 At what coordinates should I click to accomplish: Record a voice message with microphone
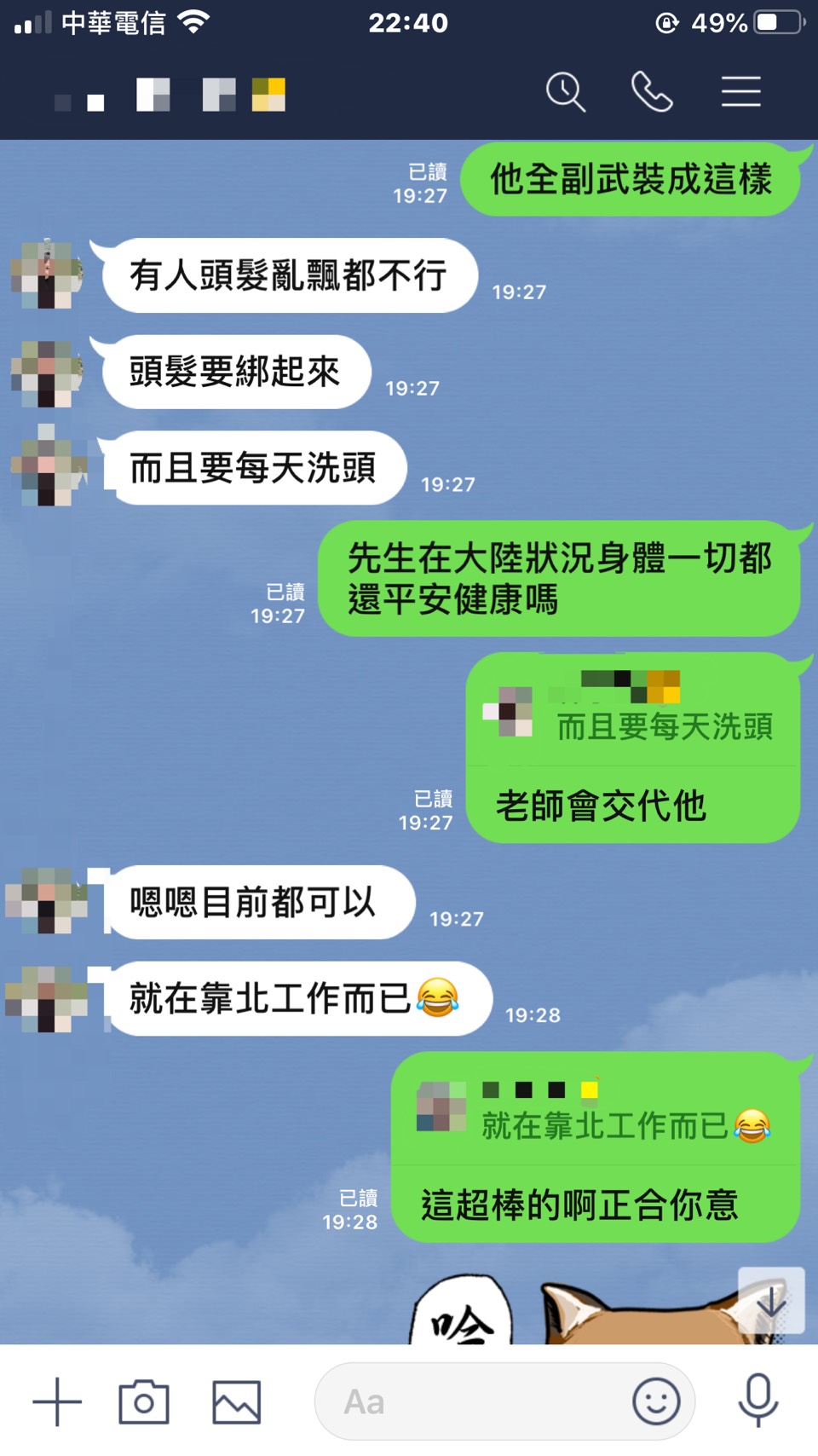pyautogui.click(x=758, y=1400)
